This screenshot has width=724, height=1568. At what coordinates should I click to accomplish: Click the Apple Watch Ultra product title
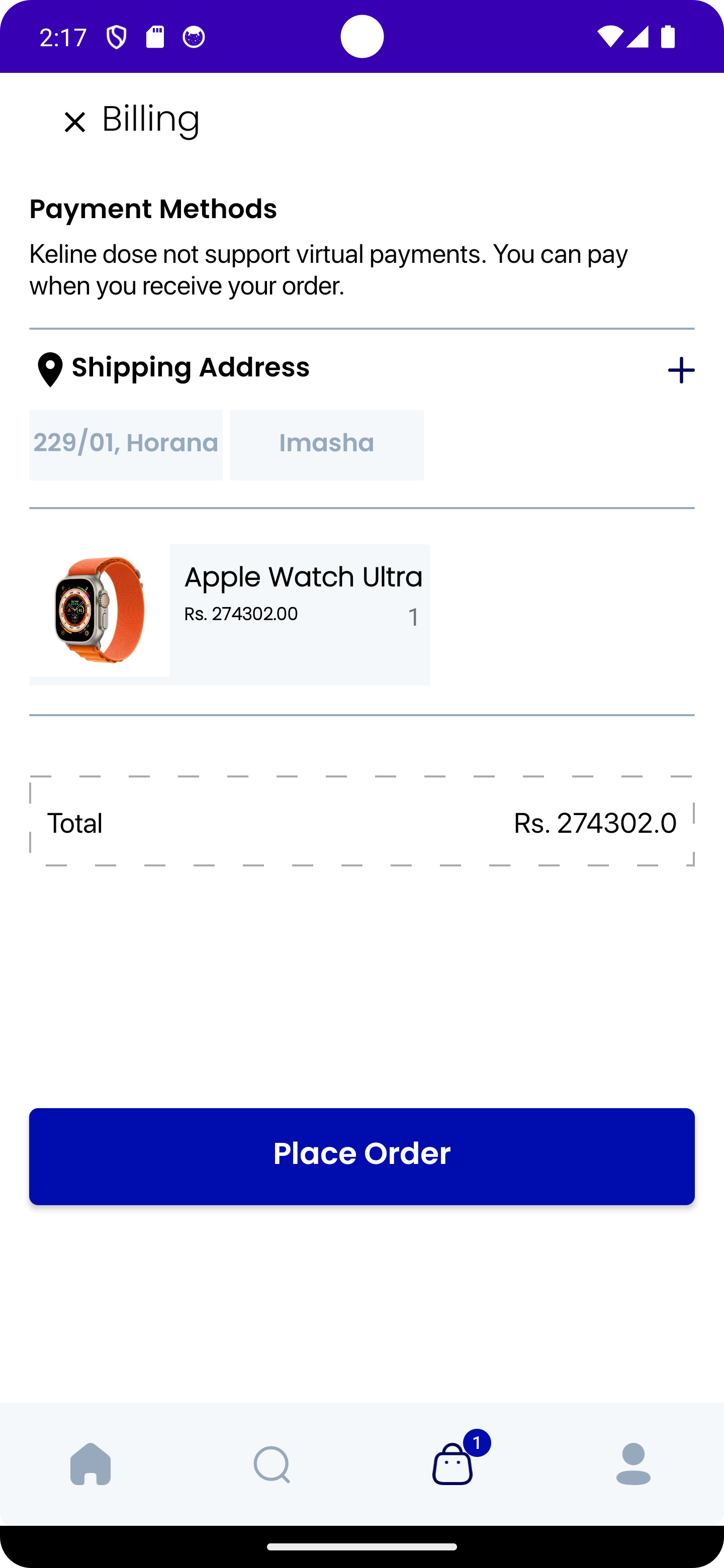coord(303,576)
